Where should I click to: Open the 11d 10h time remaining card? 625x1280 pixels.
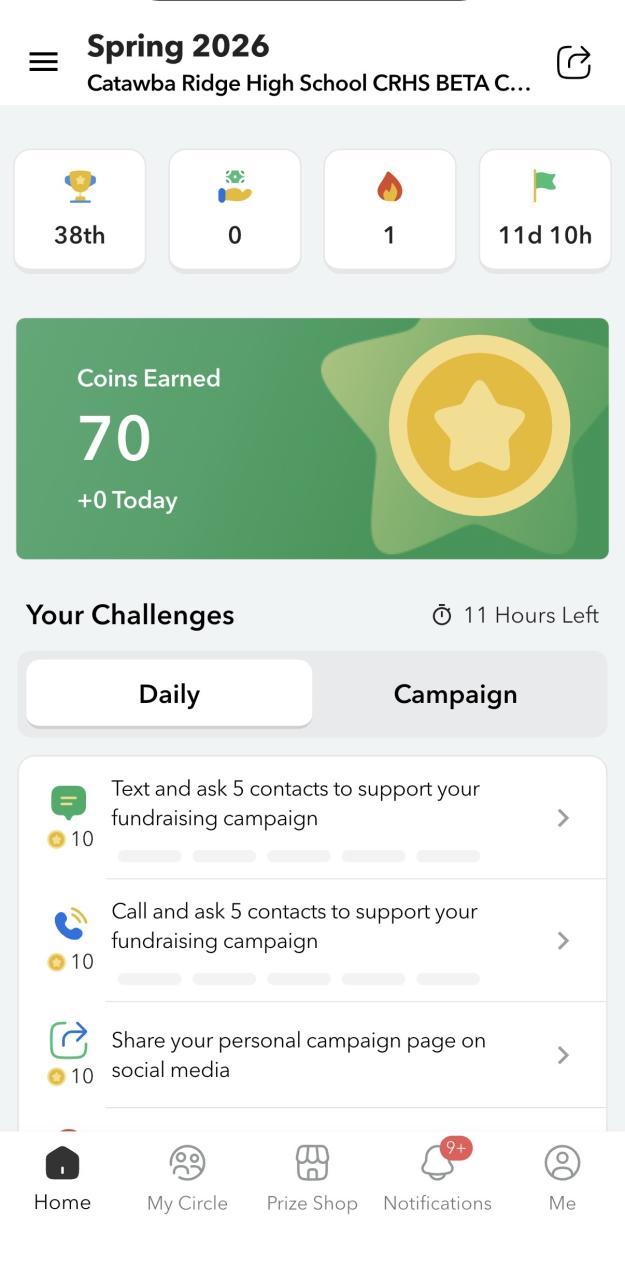pos(545,209)
